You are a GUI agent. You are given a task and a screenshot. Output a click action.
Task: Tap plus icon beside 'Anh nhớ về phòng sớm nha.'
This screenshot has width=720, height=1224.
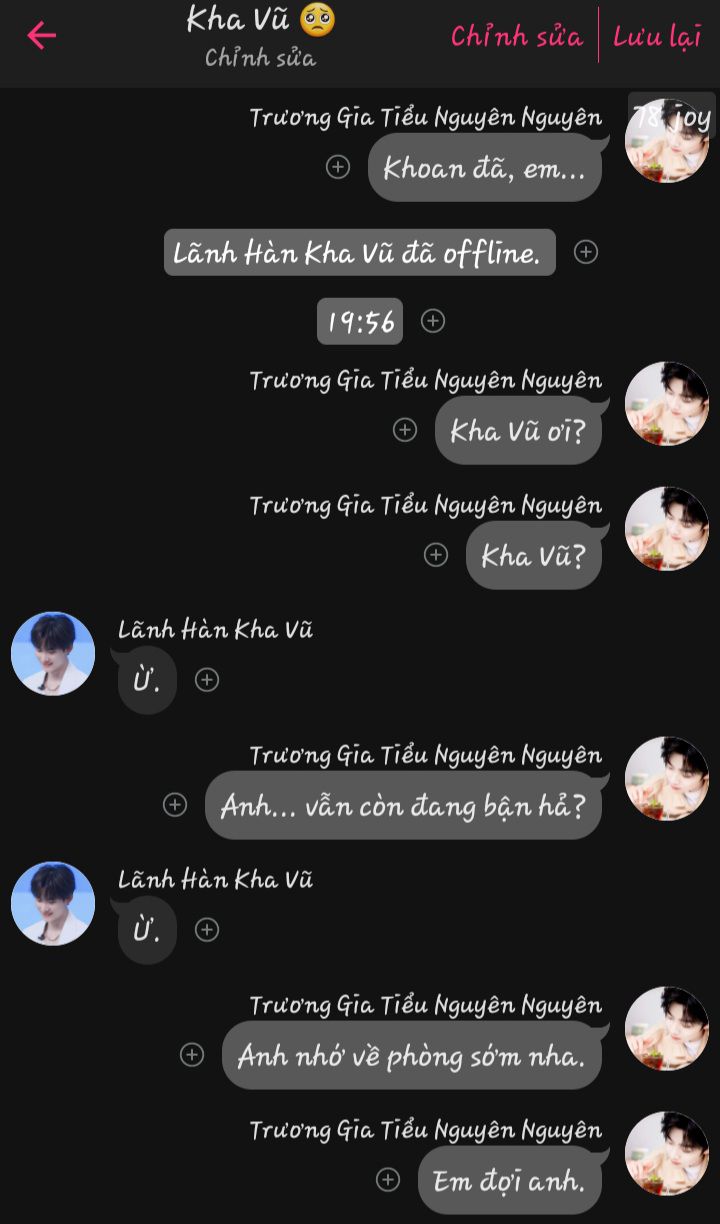[191, 1055]
